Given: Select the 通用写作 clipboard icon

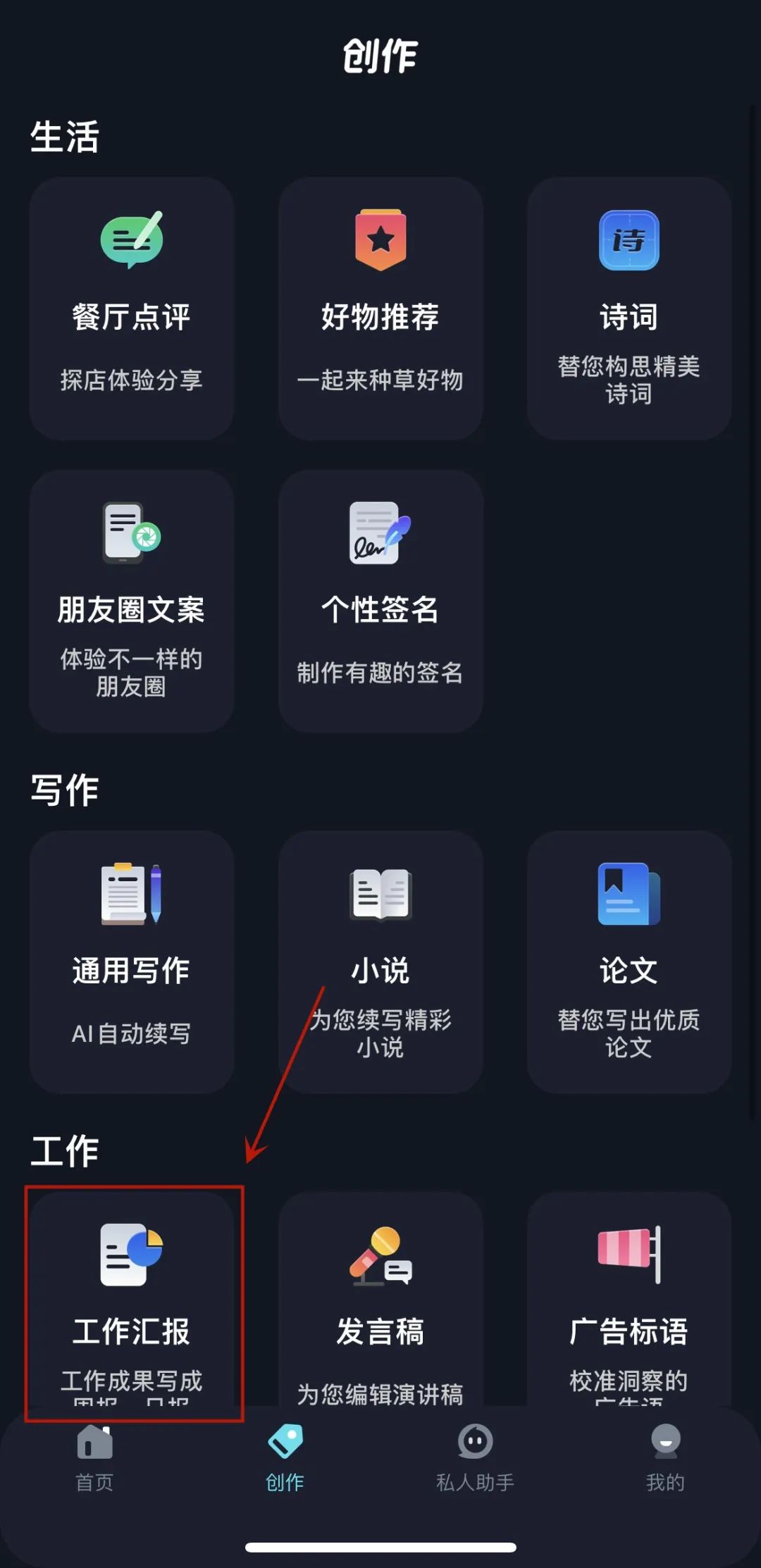Looking at the screenshot, I should pyautogui.click(x=131, y=893).
